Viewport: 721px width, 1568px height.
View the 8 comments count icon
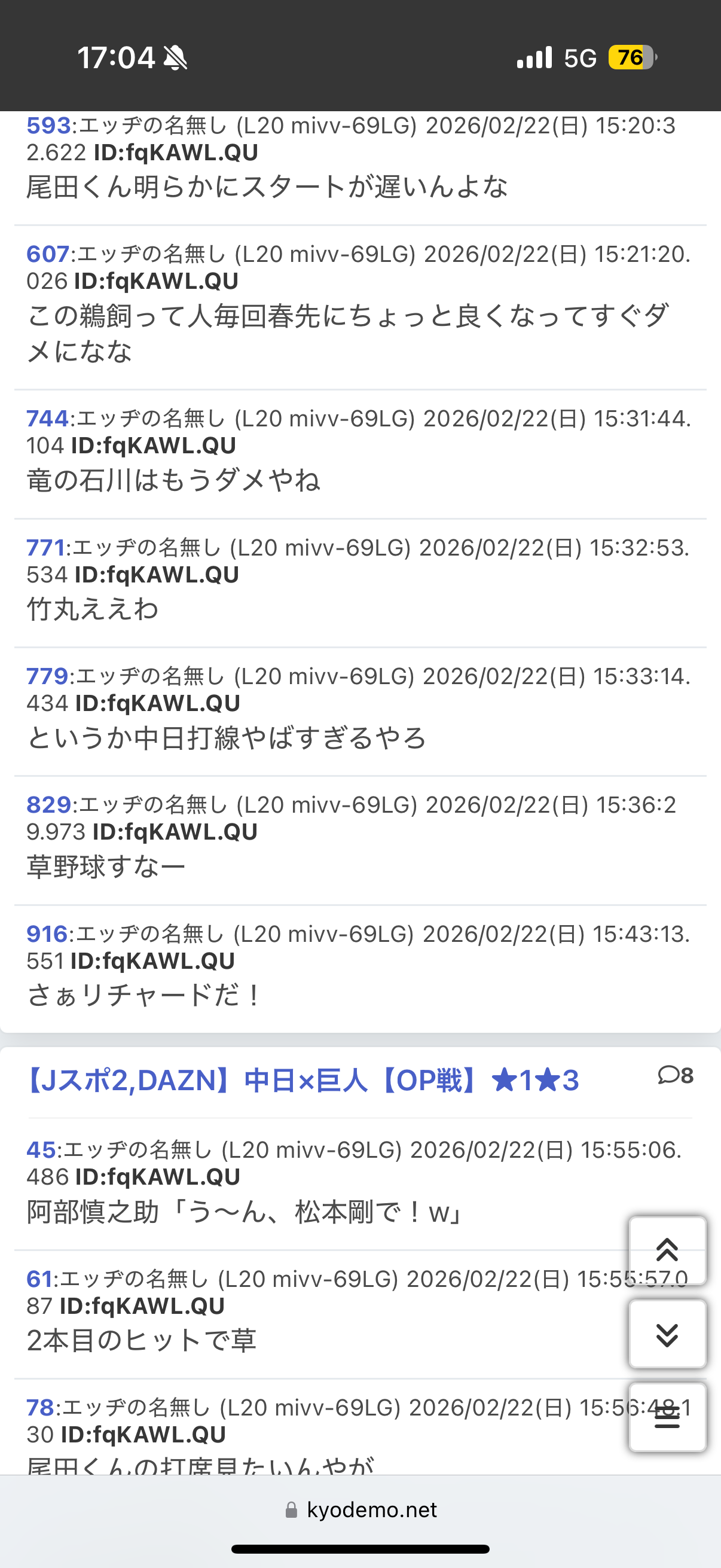click(x=676, y=1076)
